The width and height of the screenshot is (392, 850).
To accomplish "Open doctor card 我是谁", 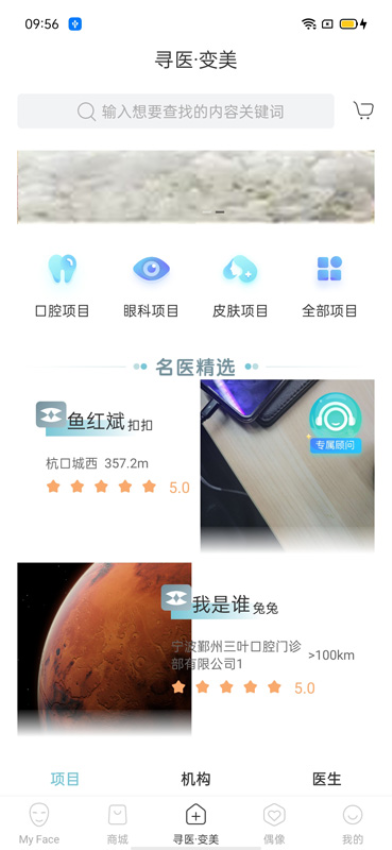I will pyautogui.click(x=196, y=648).
